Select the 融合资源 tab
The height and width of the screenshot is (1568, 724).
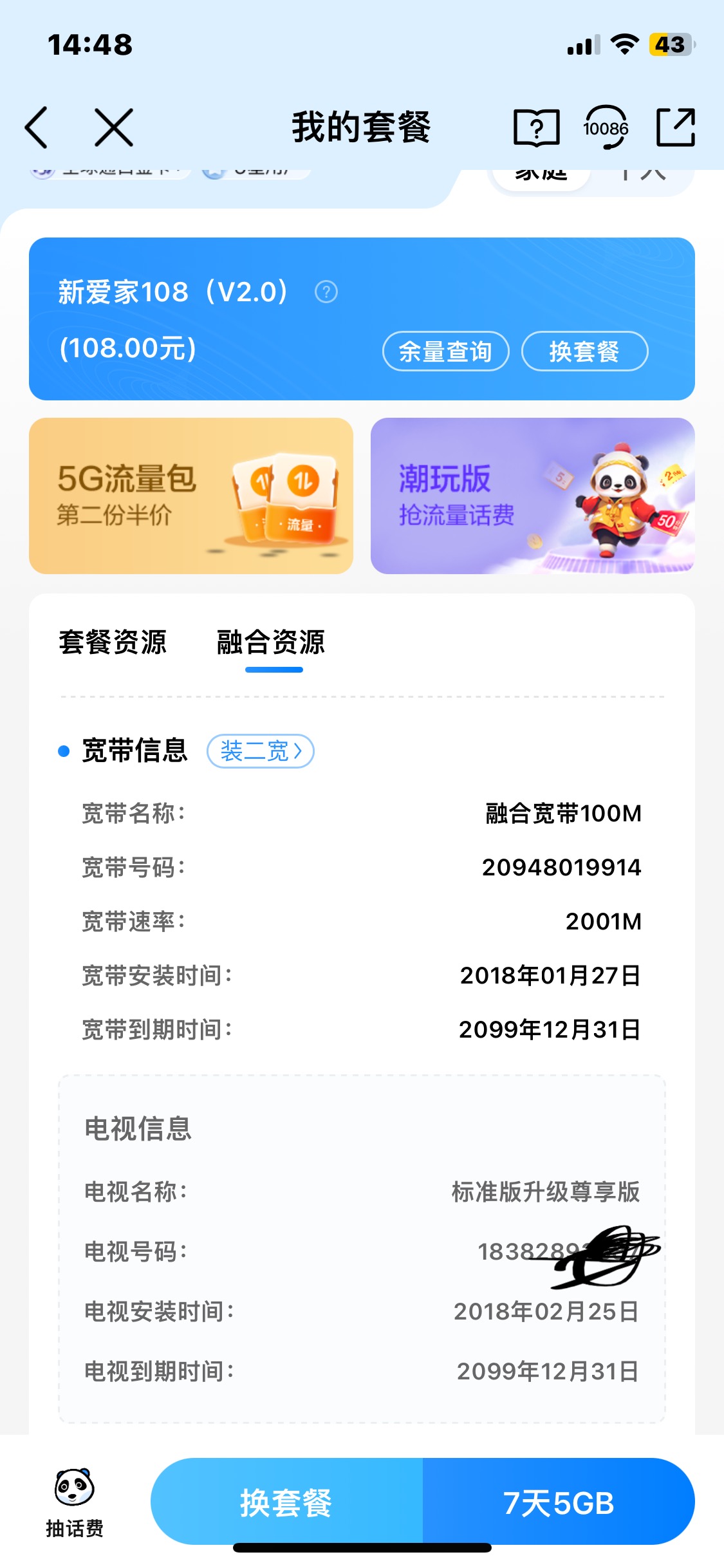pyautogui.click(x=271, y=642)
